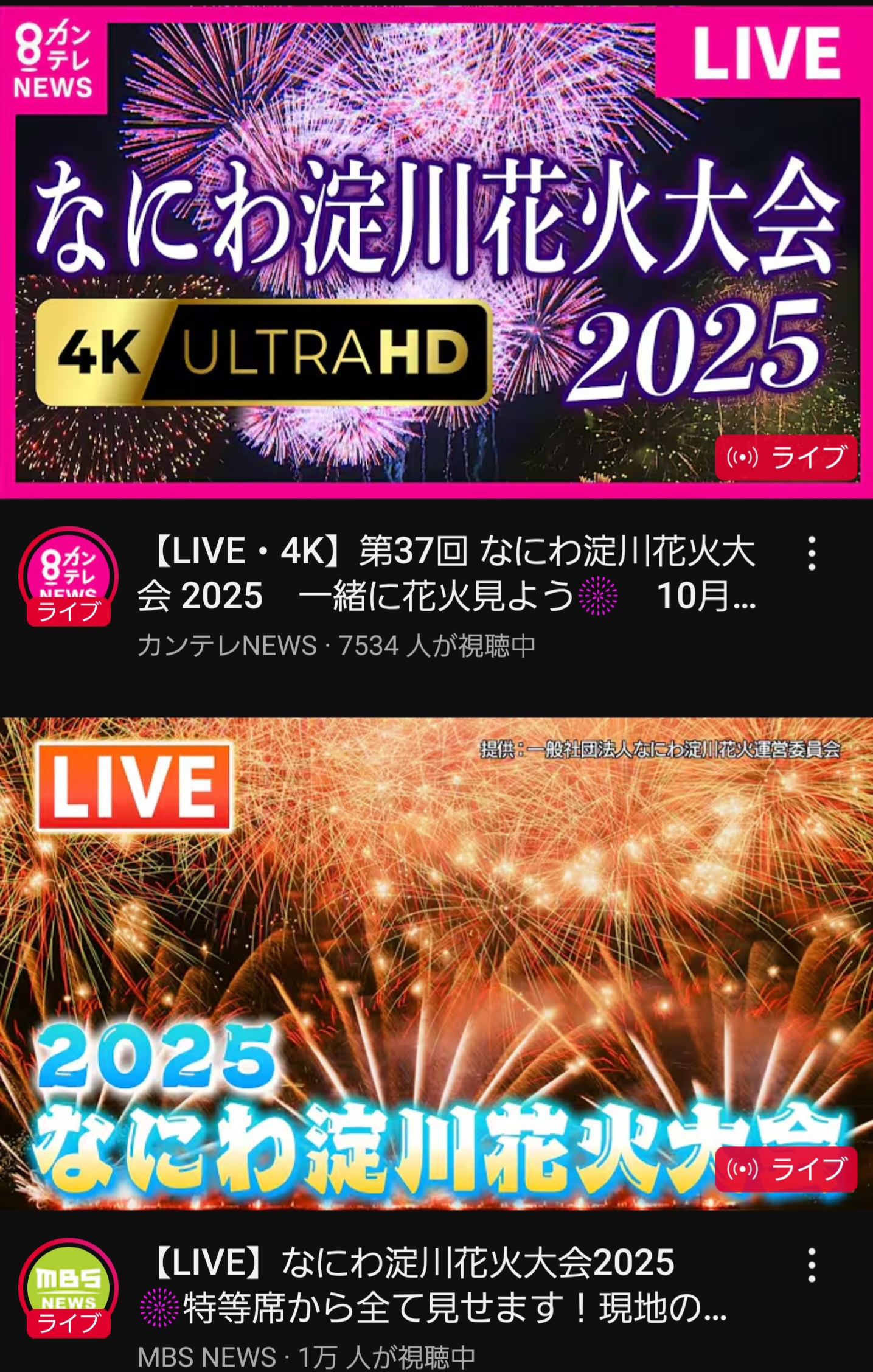This screenshot has width=873, height=1372.
Task: Open the カンテレNEWS 4K fireworks live thumbnail
Action: click(436, 249)
